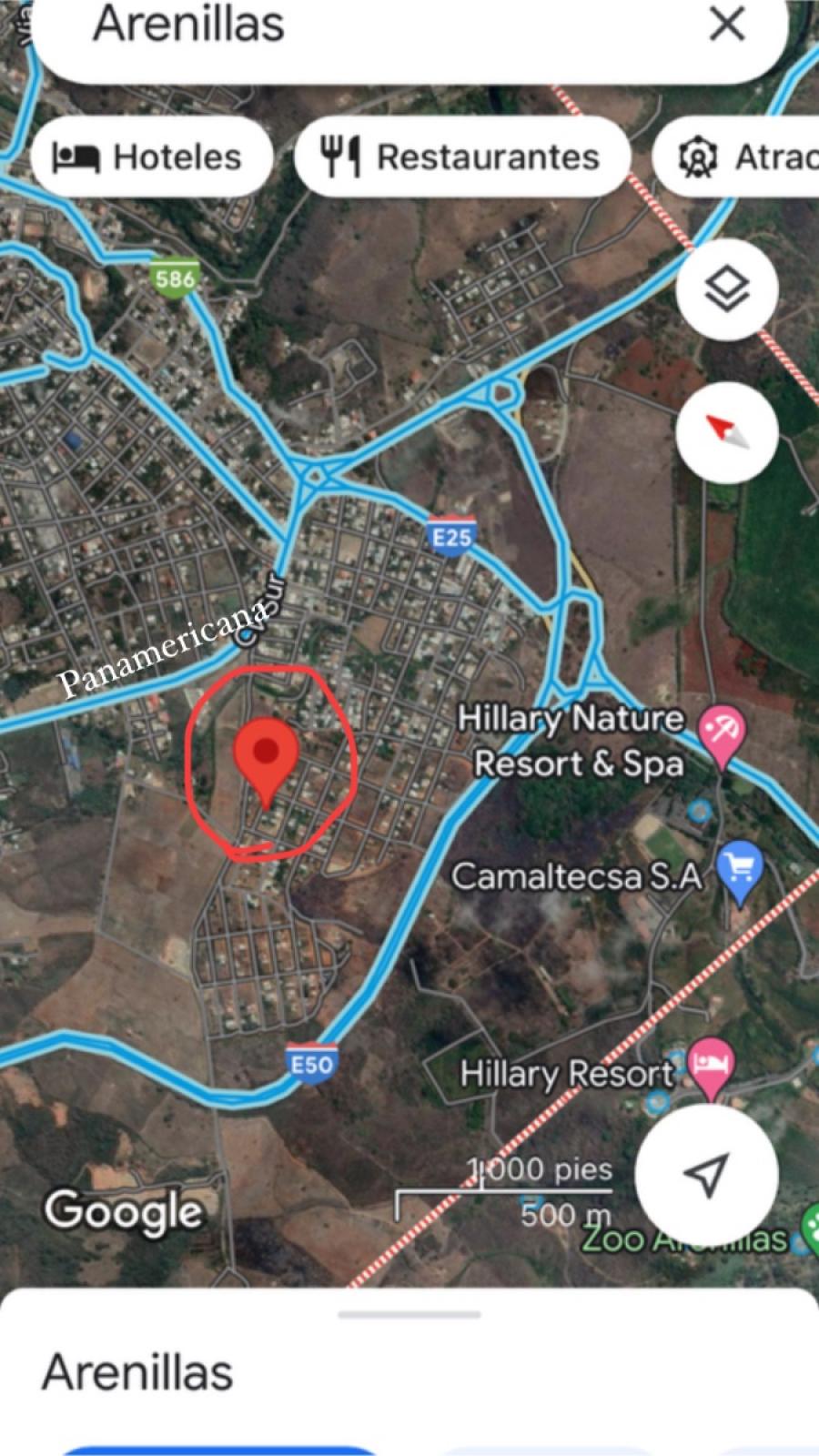Select the Hoteles chip

(x=151, y=157)
